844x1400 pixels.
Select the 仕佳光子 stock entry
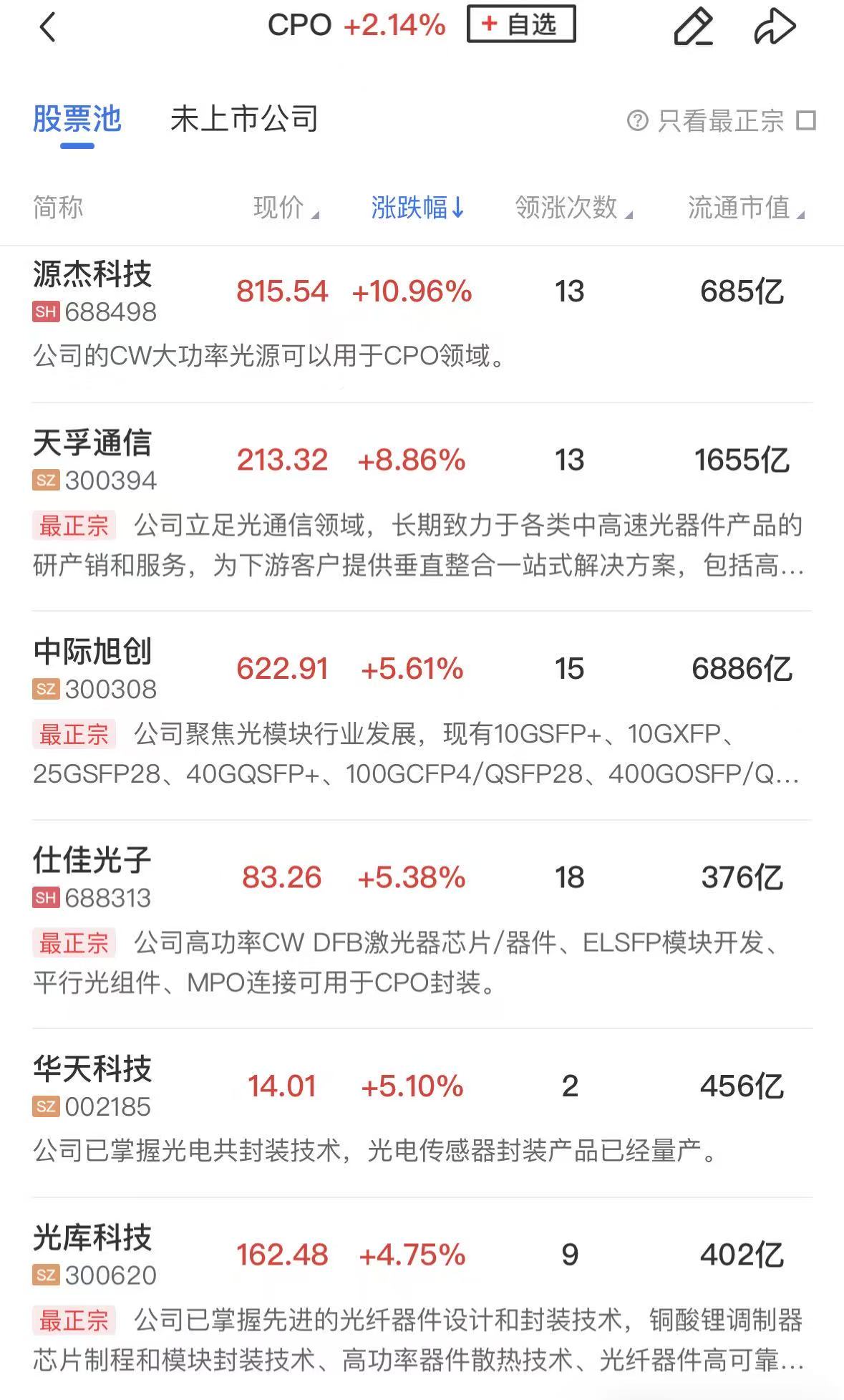(x=92, y=861)
